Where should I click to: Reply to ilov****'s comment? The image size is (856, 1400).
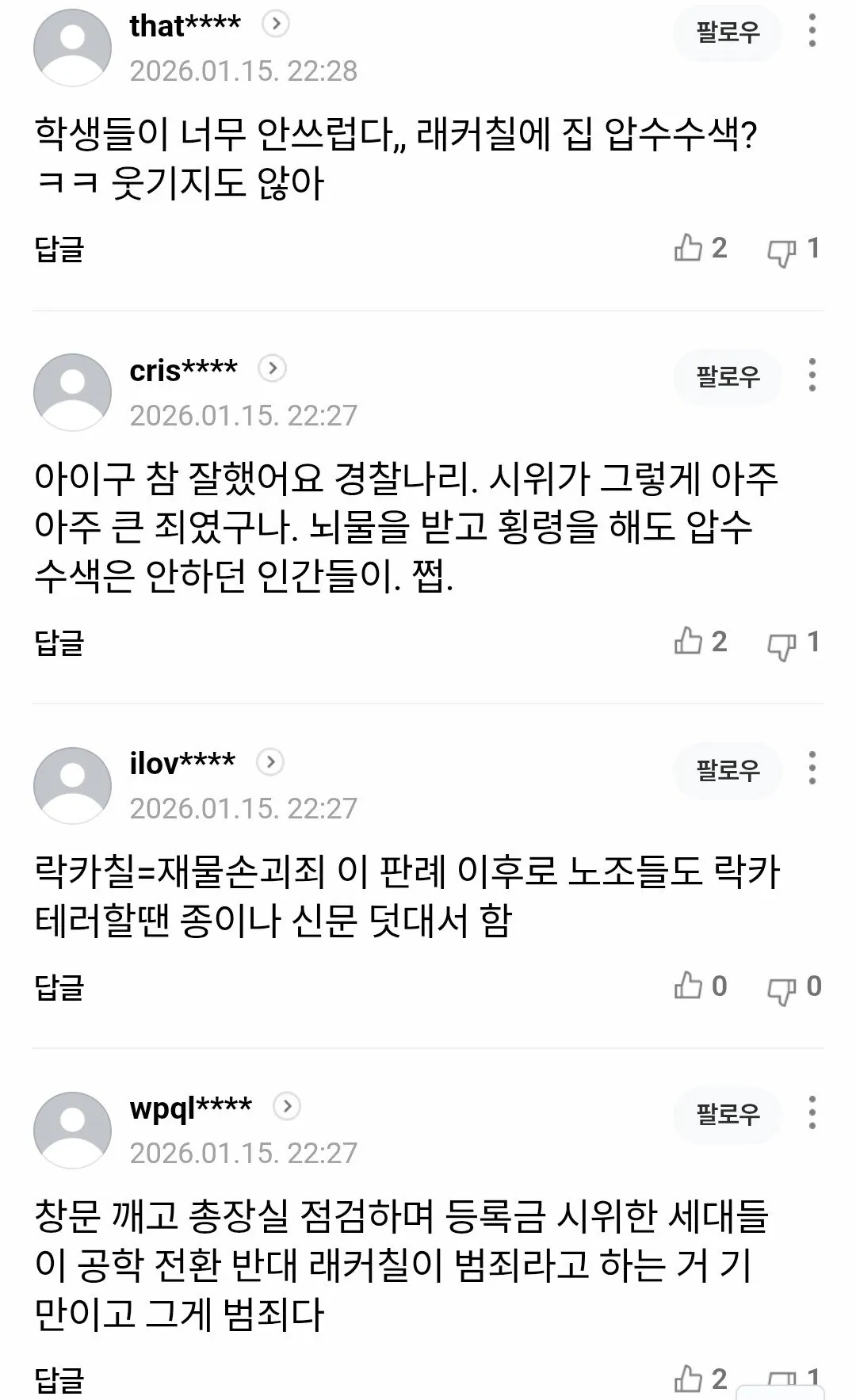[59, 986]
